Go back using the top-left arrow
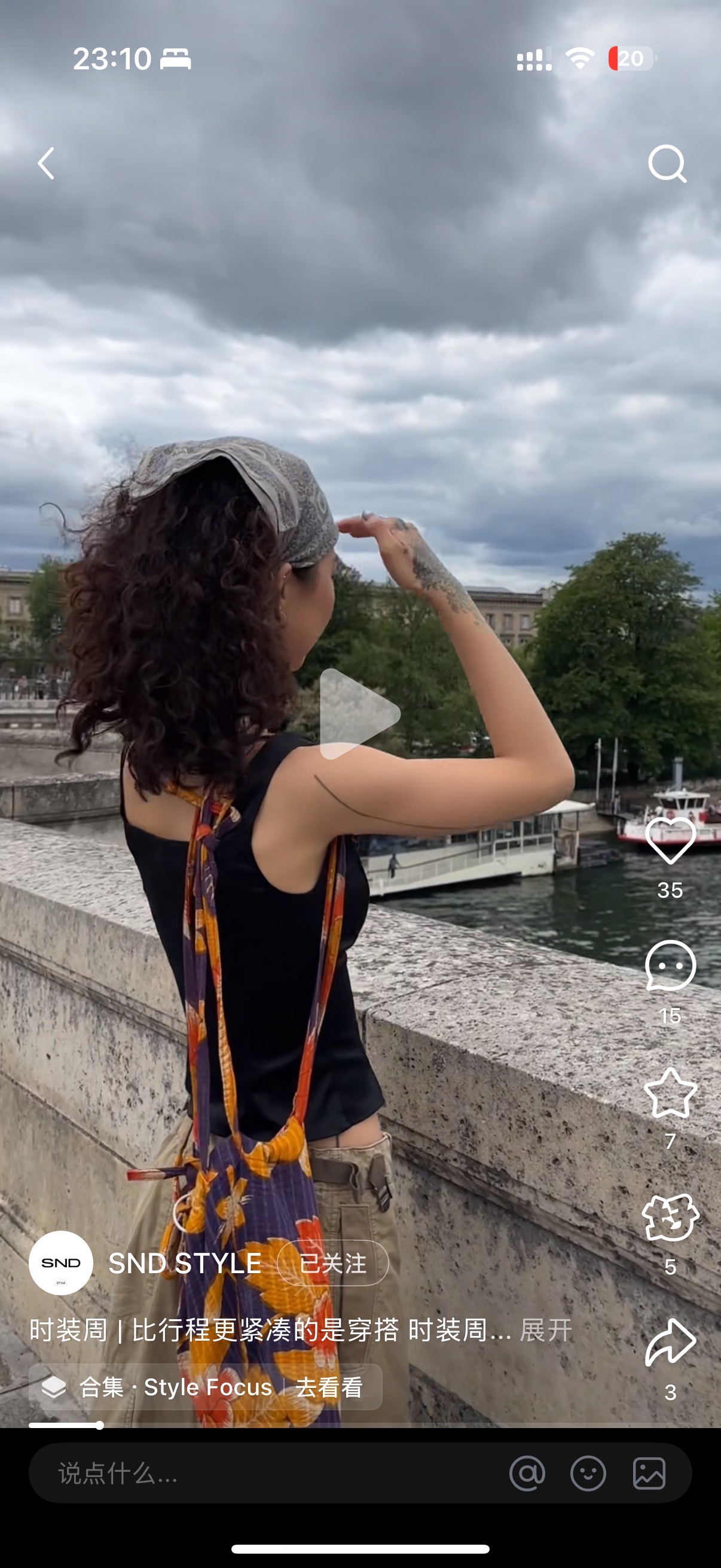The height and width of the screenshot is (1568, 721). pyautogui.click(x=45, y=163)
